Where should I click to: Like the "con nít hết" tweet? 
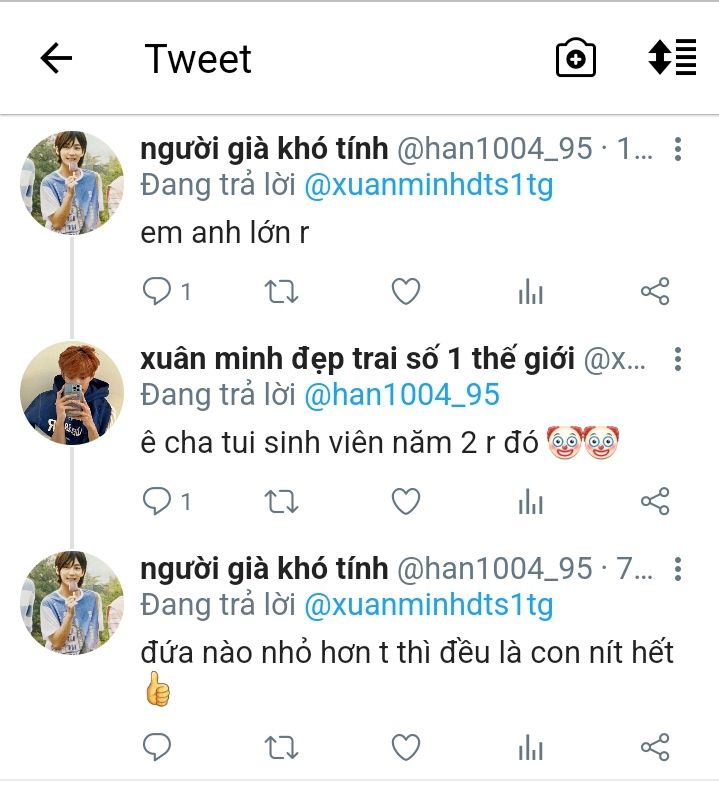[x=405, y=747]
